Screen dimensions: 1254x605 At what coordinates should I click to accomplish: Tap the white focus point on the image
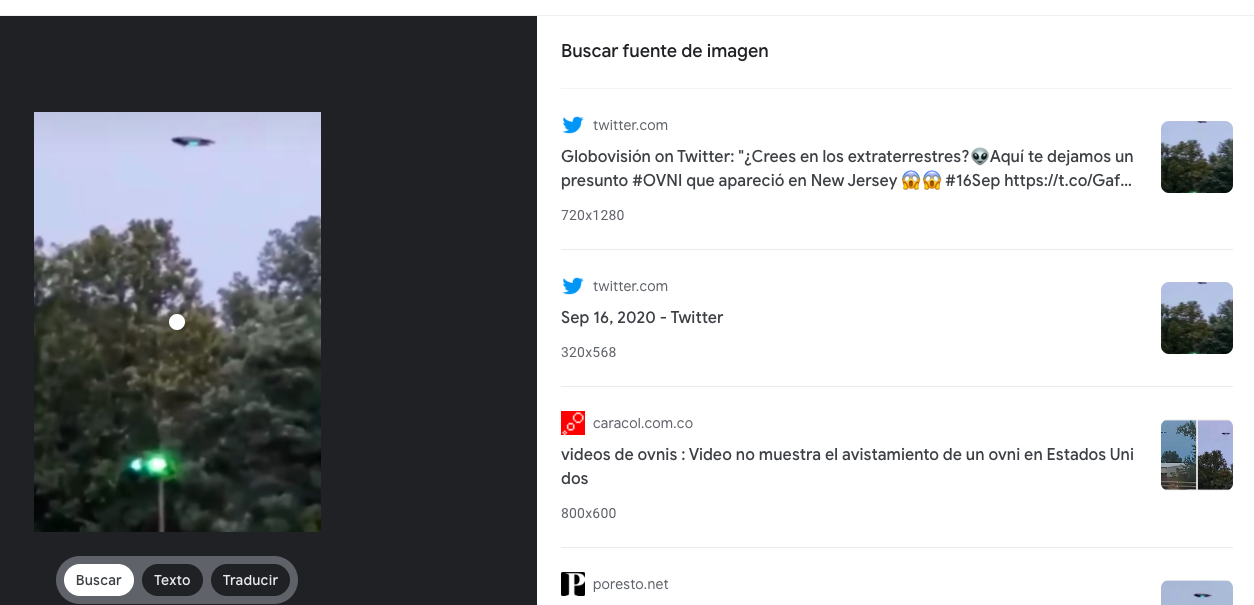[177, 322]
